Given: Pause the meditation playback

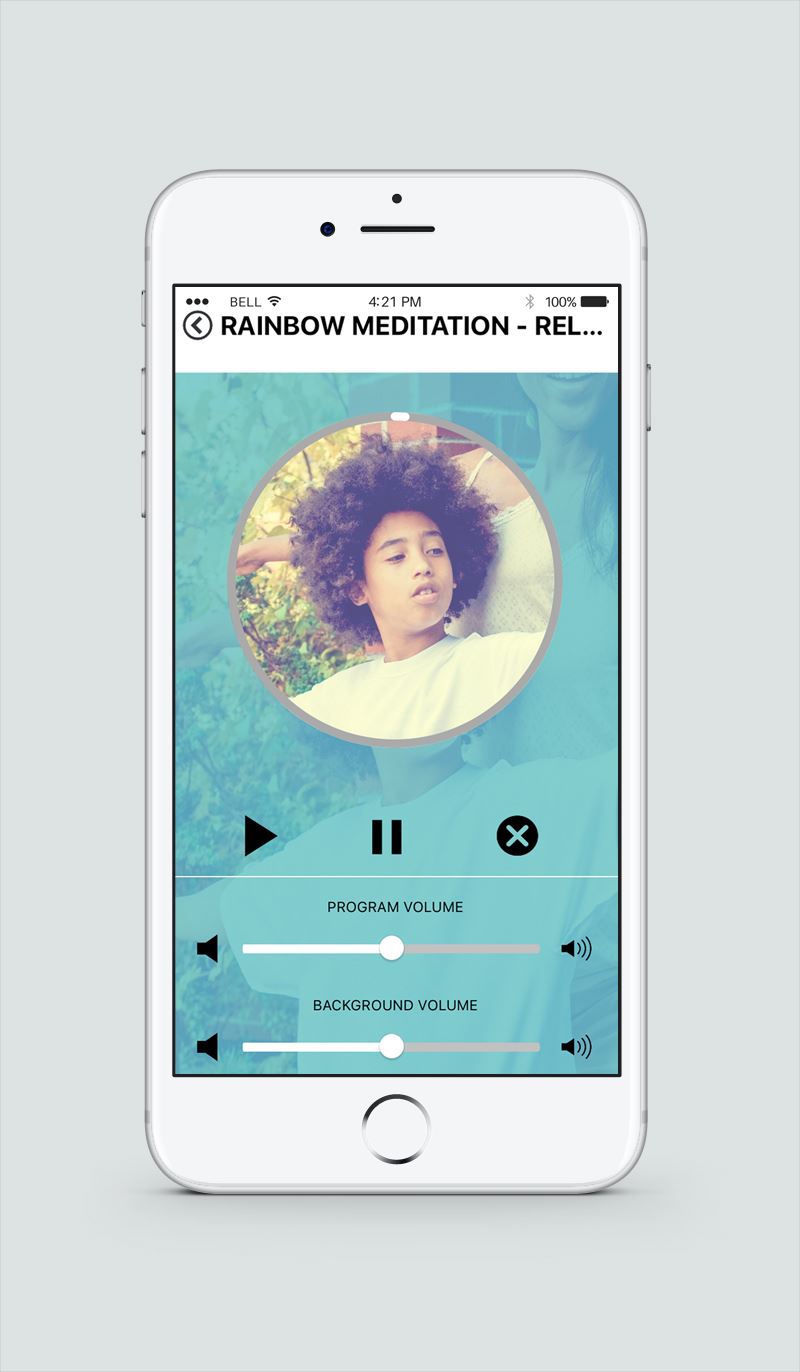Looking at the screenshot, I should [x=387, y=837].
